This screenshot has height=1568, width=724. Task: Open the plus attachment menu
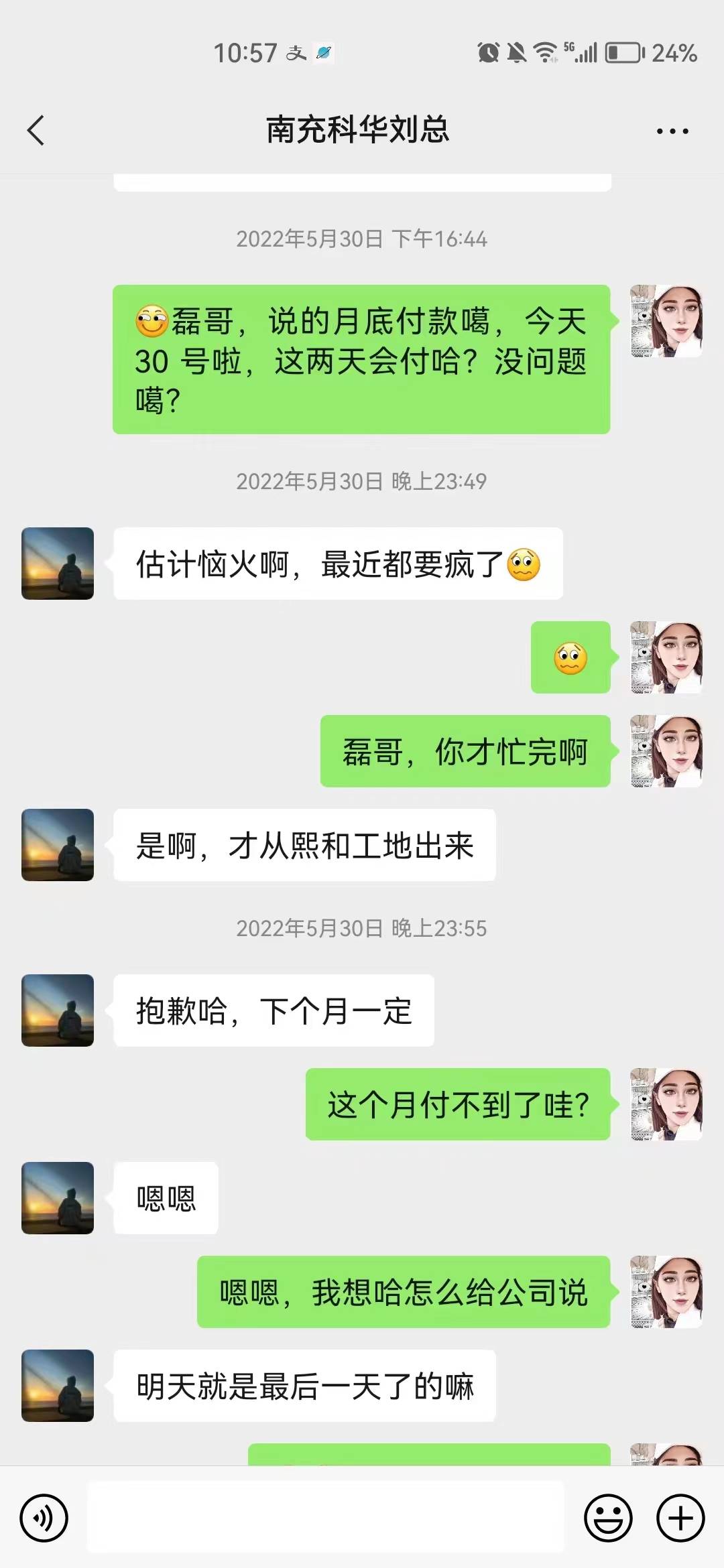680,1518
